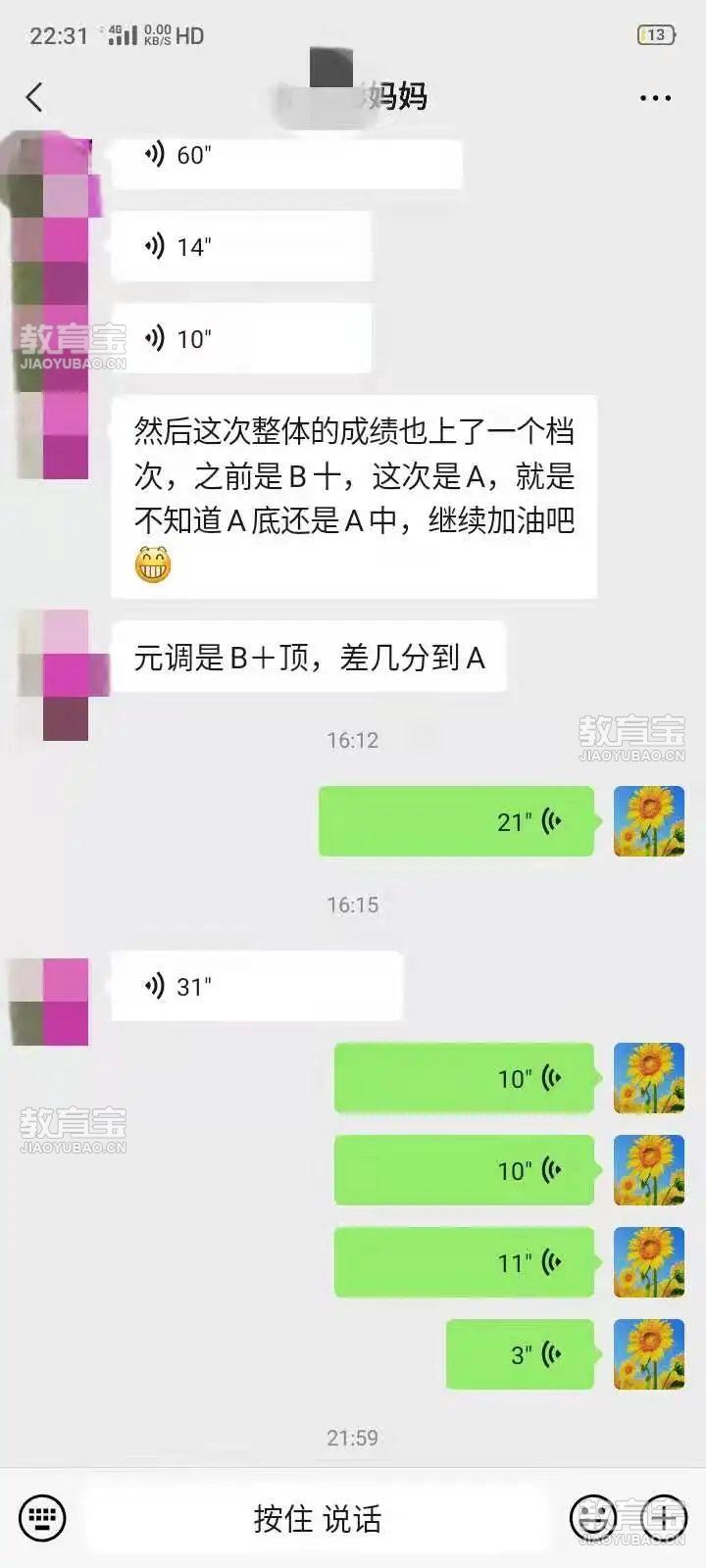
Task: Play the sent 3-second voice message
Action: point(520,1354)
